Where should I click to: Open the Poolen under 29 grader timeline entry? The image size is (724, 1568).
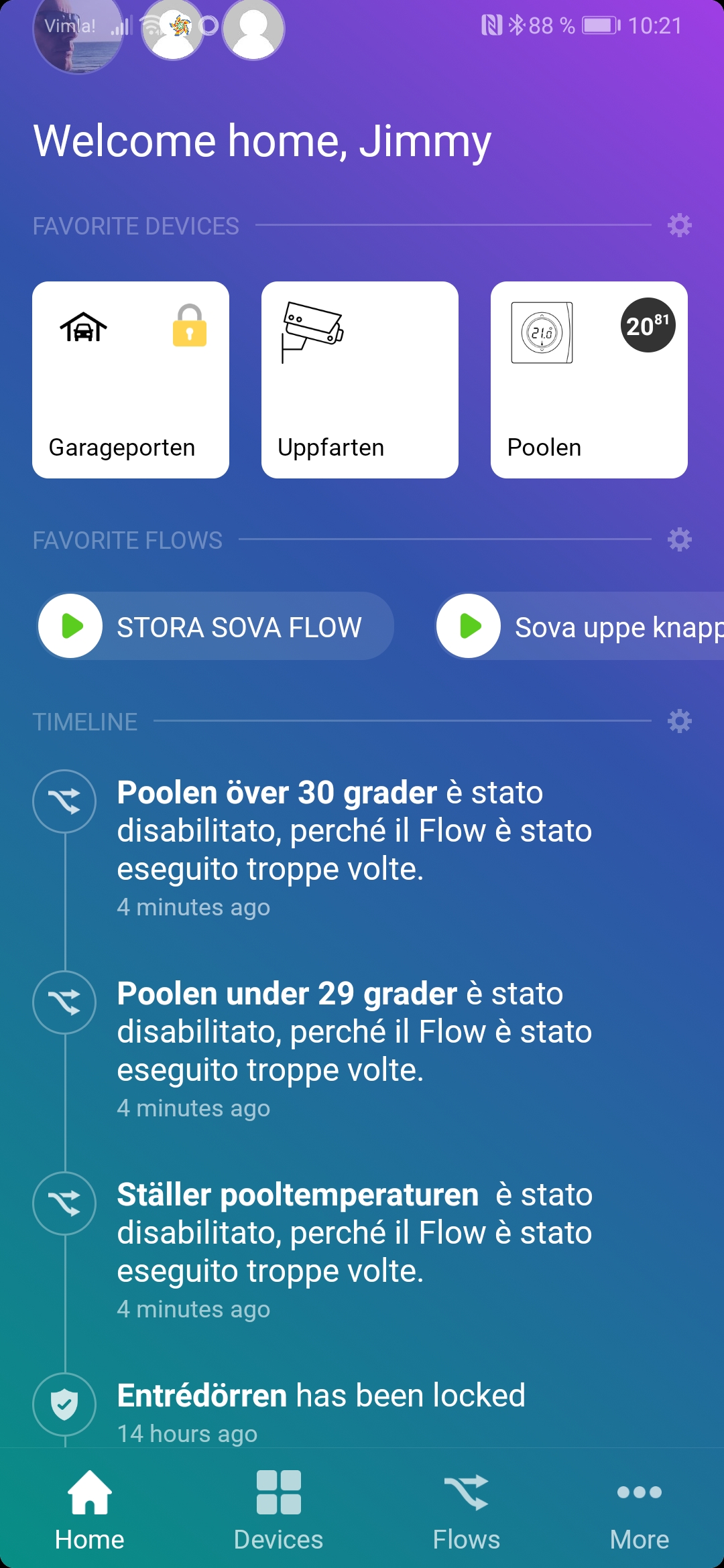(354, 1032)
